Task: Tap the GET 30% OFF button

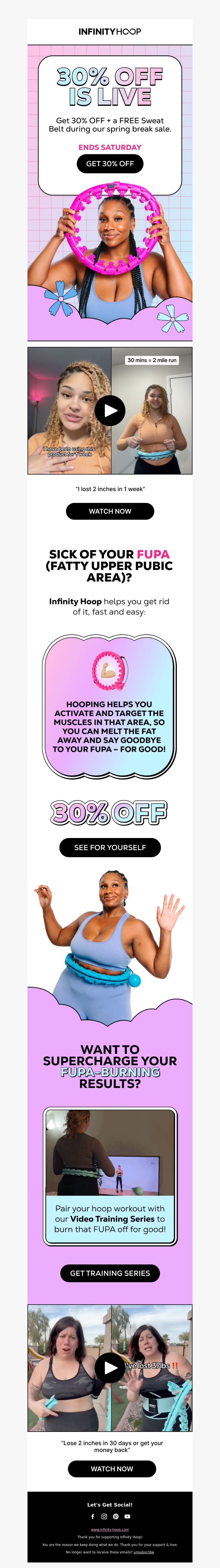Action: click(x=110, y=164)
